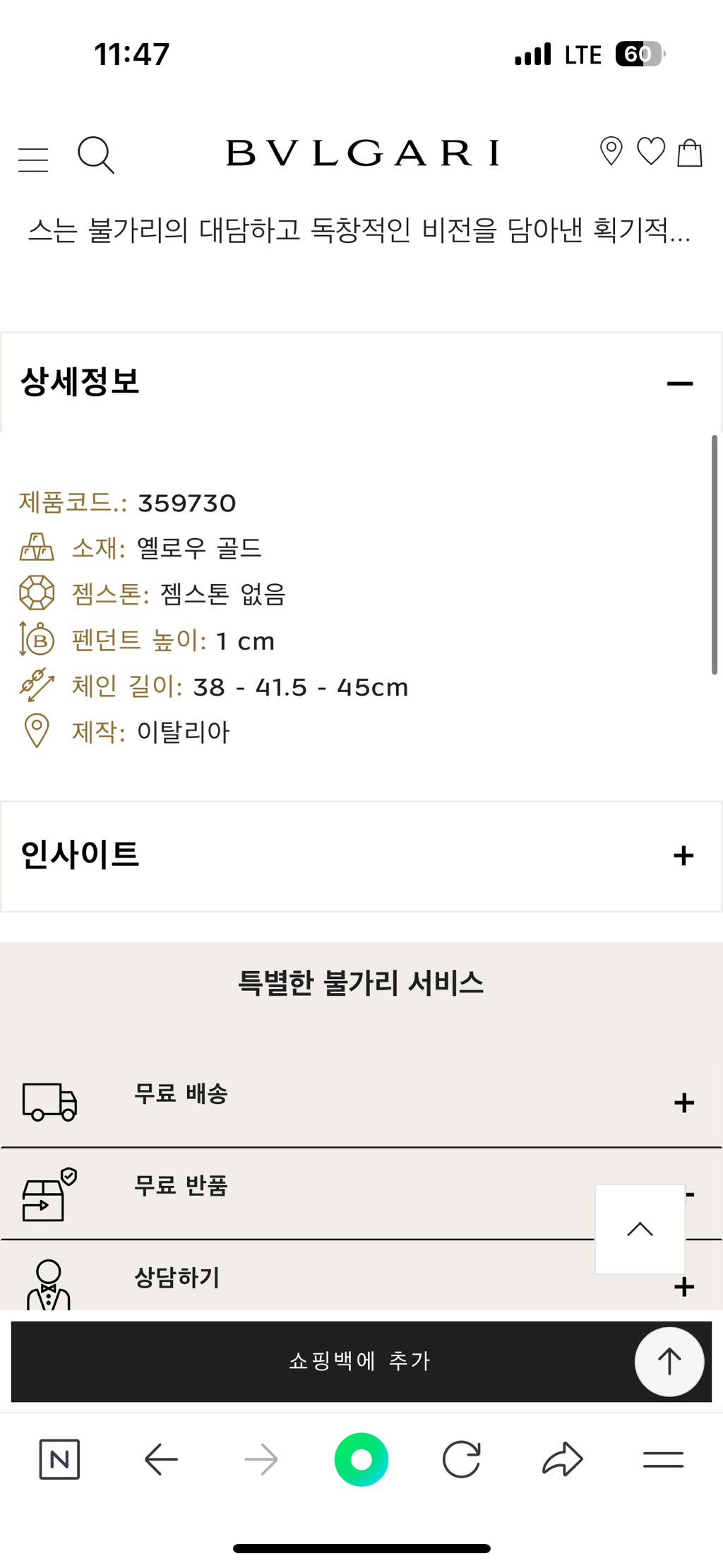Open the Naver N home button
Image resolution: width=723 pixels, height=1568 pixels.
pos(59,1459)
